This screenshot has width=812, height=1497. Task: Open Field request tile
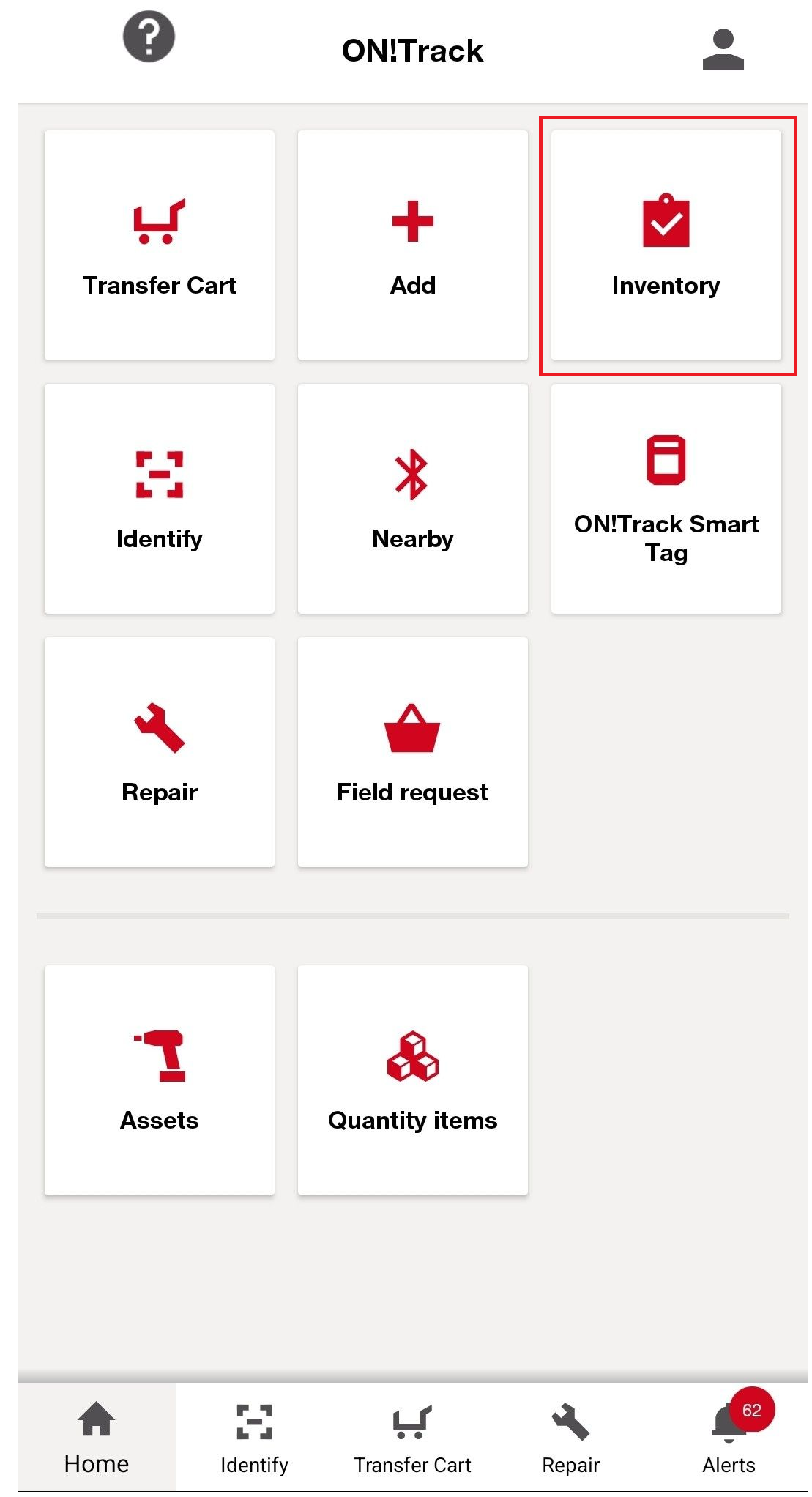pyautogui.click(x=413, y=752)
